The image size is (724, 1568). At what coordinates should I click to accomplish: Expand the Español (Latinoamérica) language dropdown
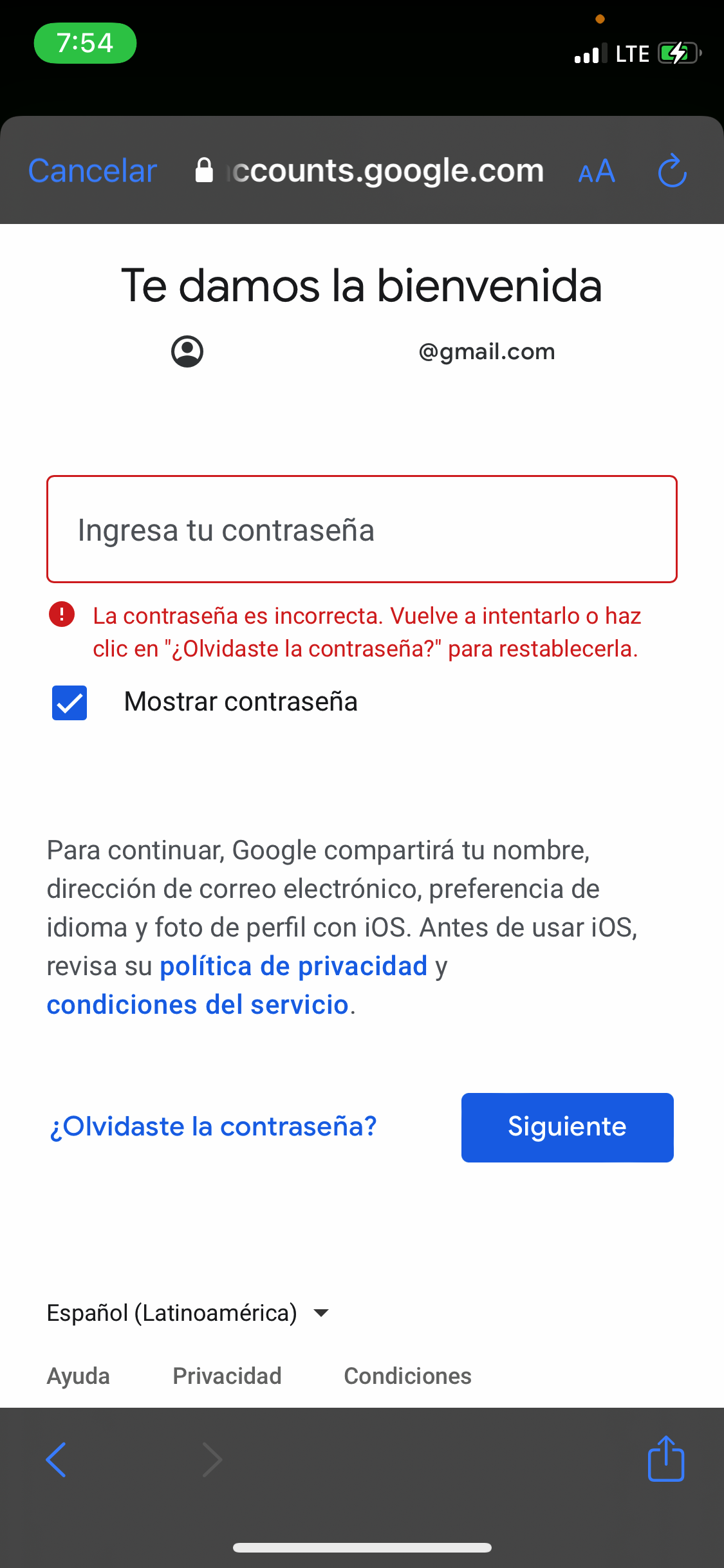pos(188,1312)
